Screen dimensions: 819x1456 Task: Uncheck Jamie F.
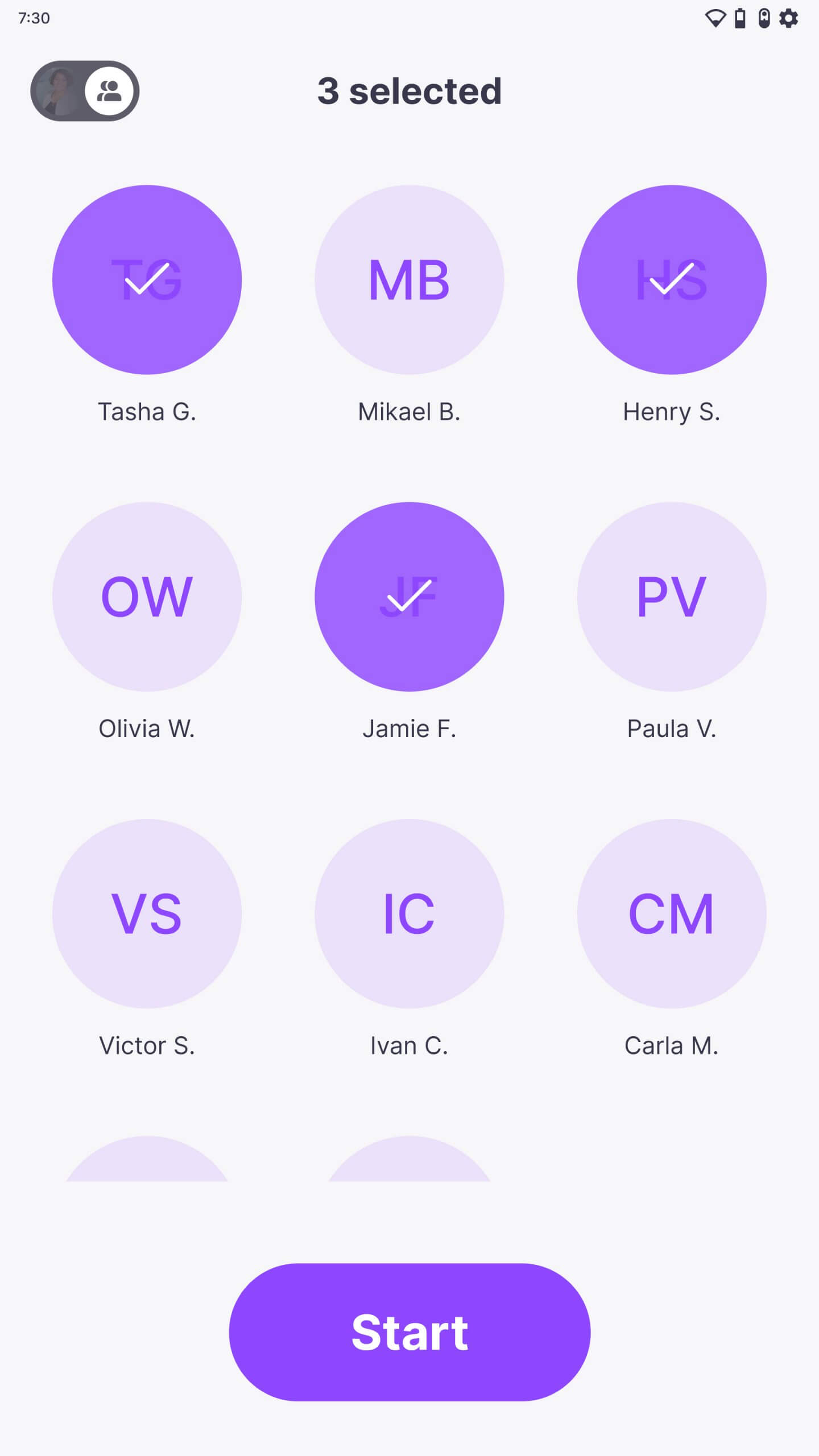coord(409,597)
